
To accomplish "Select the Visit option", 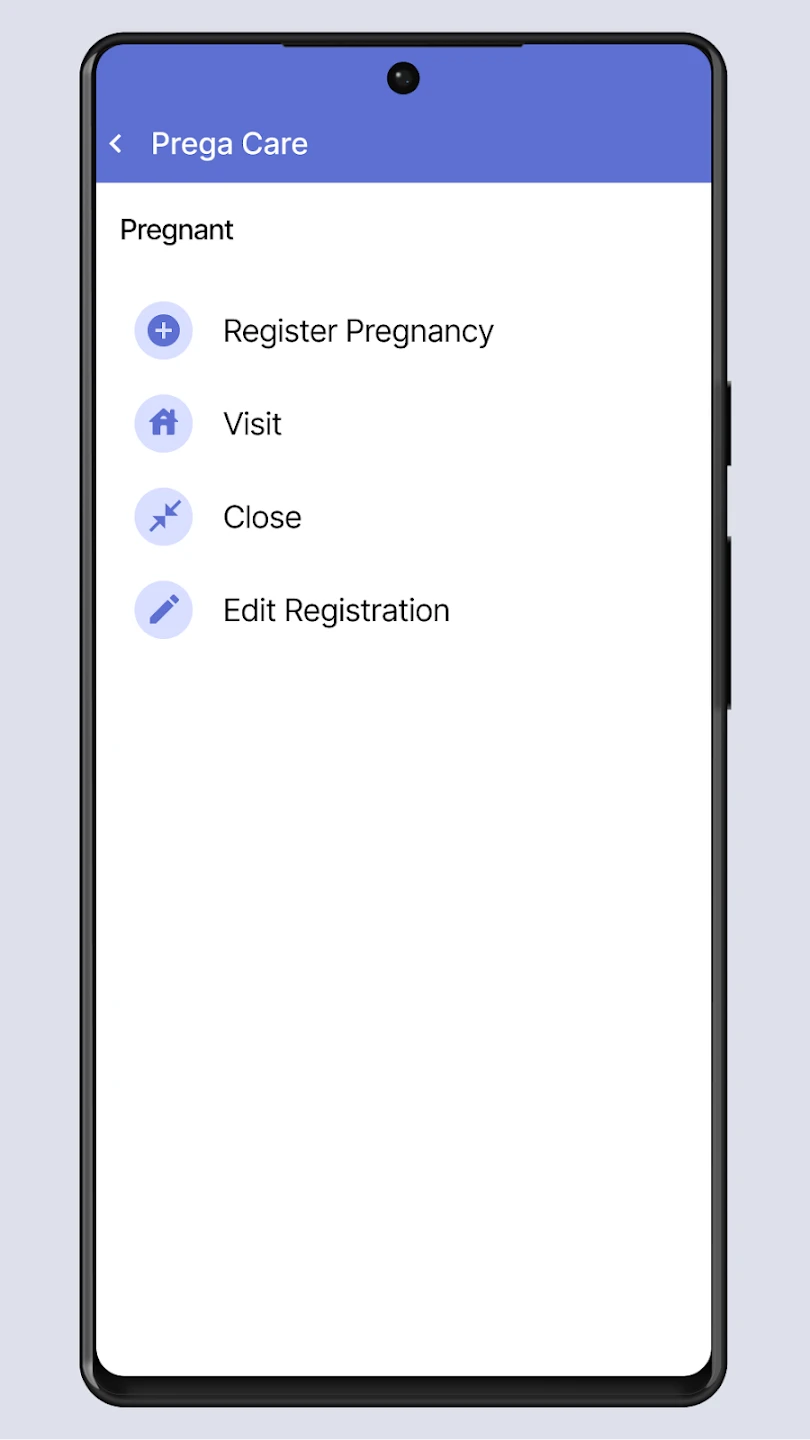I will [252, 424].
